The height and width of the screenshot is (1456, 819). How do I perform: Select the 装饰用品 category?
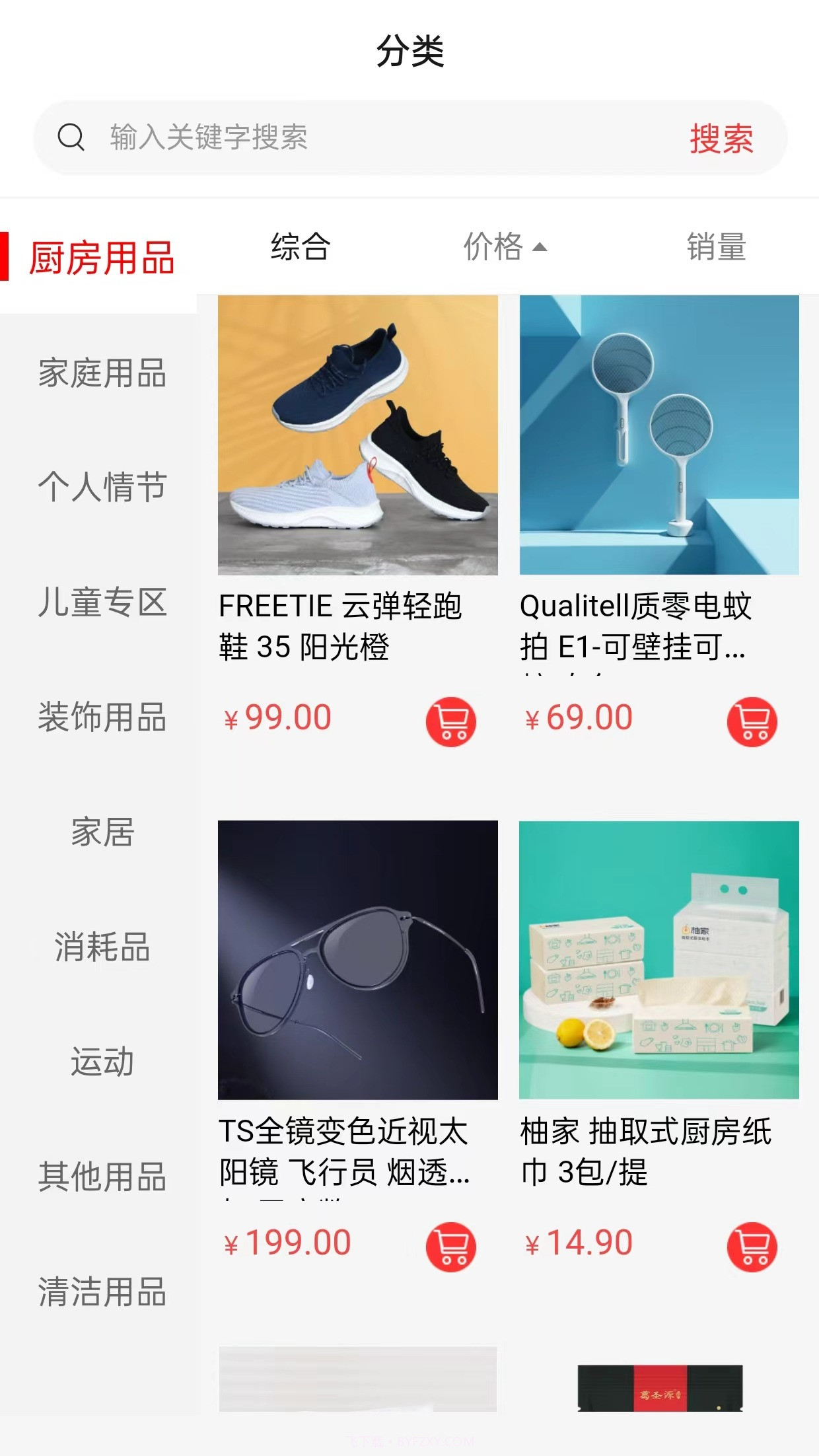[x=102, y=718]
